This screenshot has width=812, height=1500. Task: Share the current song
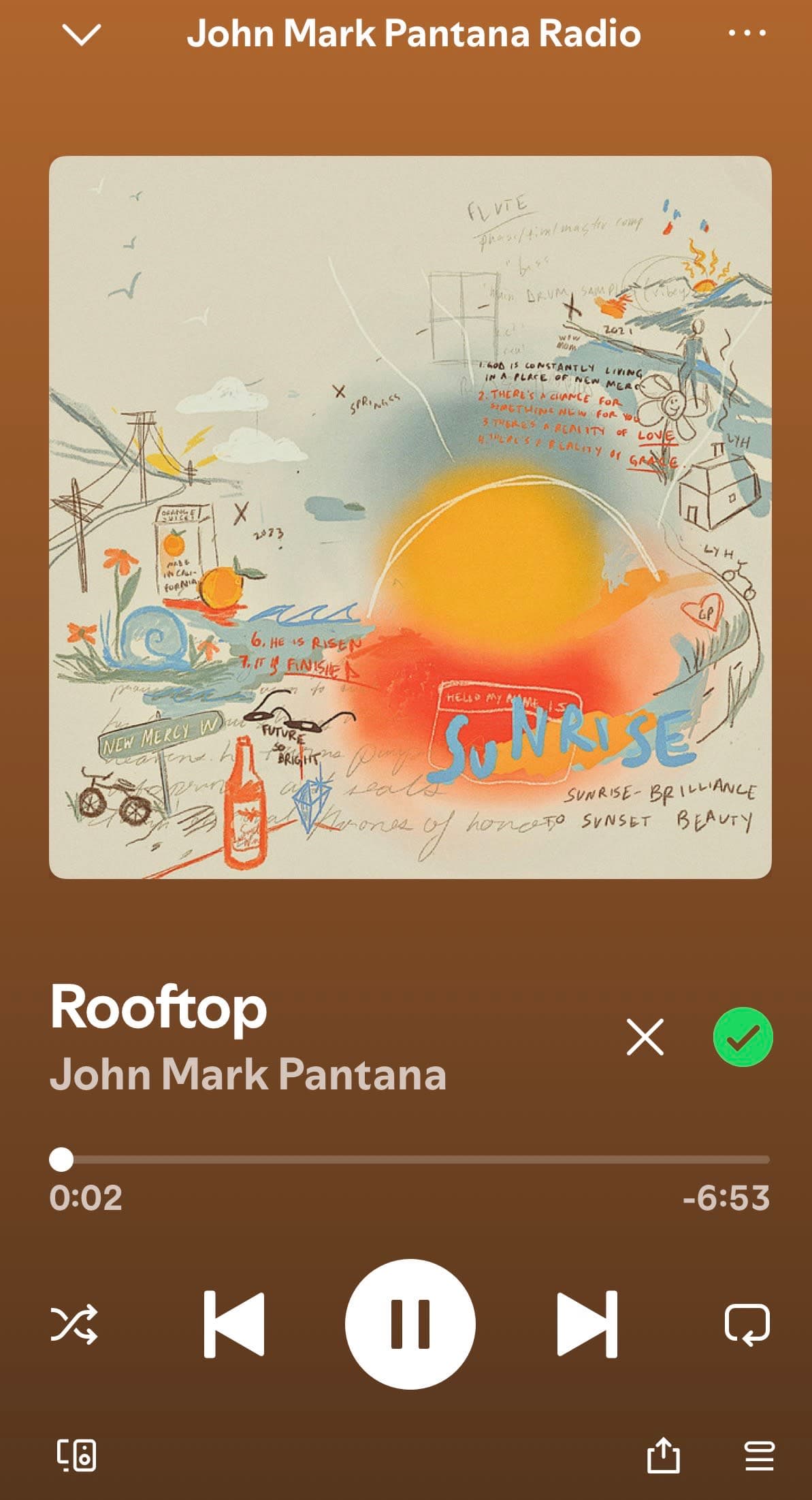pyautogui.click(x=662, y=1455)
